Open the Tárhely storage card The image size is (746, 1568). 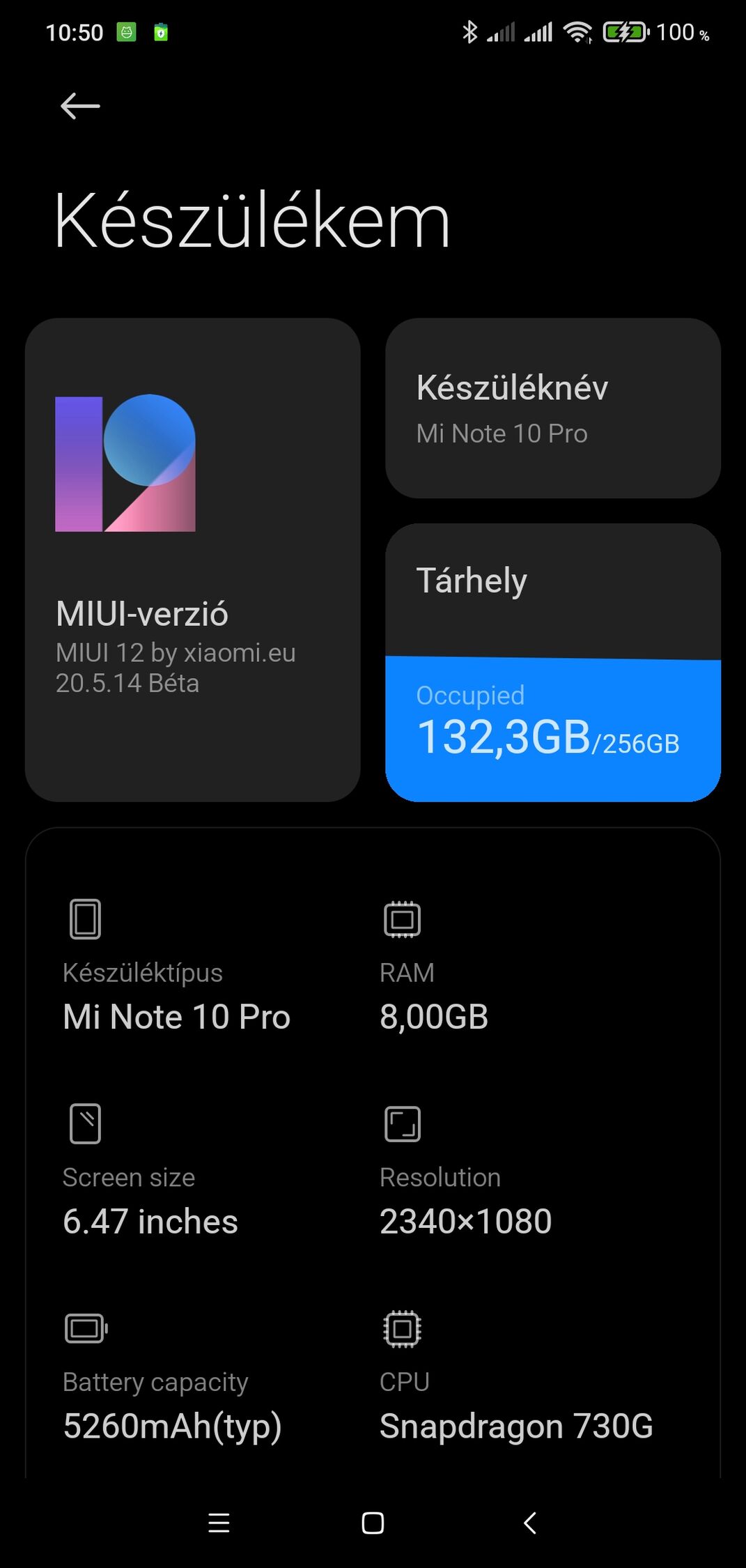point(553,663)
